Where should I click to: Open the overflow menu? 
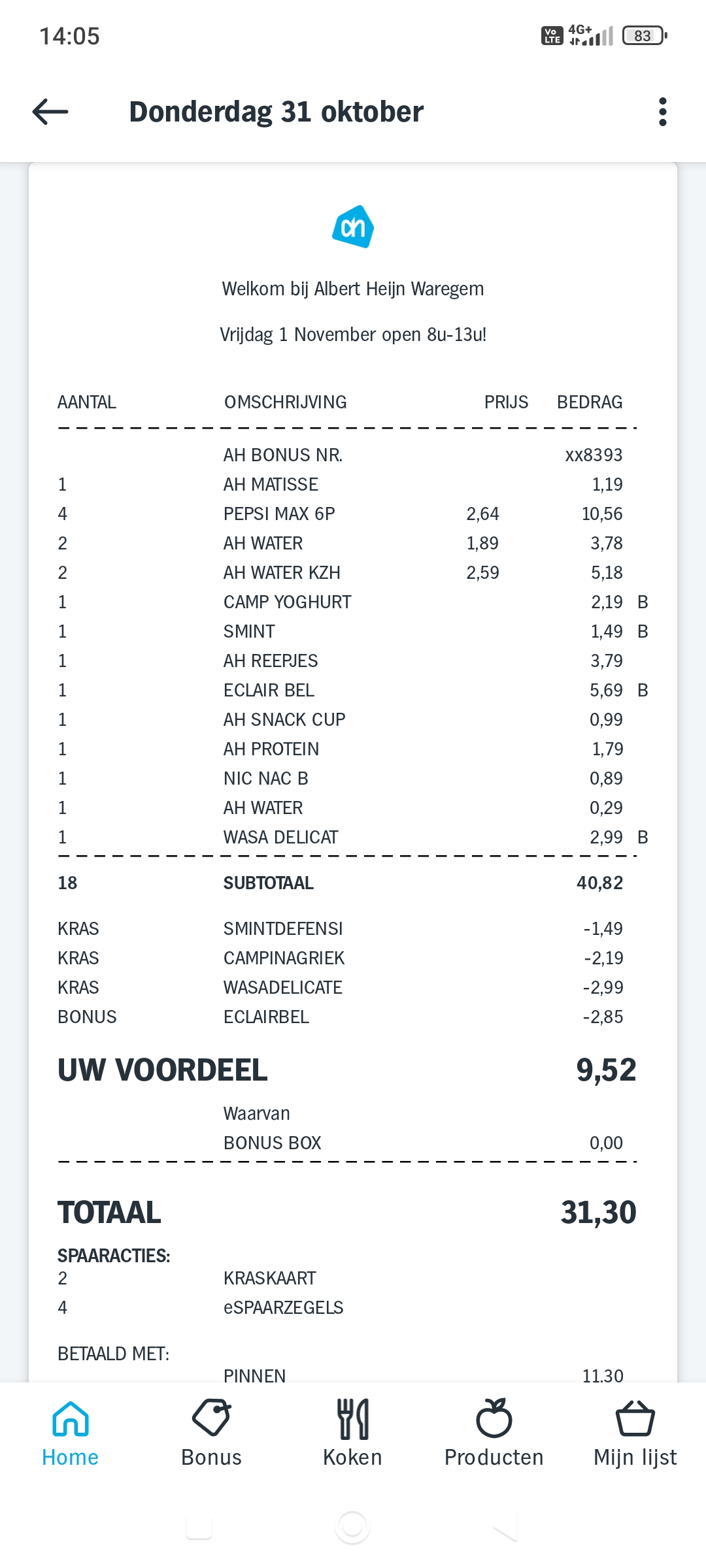tap(662, 112)
